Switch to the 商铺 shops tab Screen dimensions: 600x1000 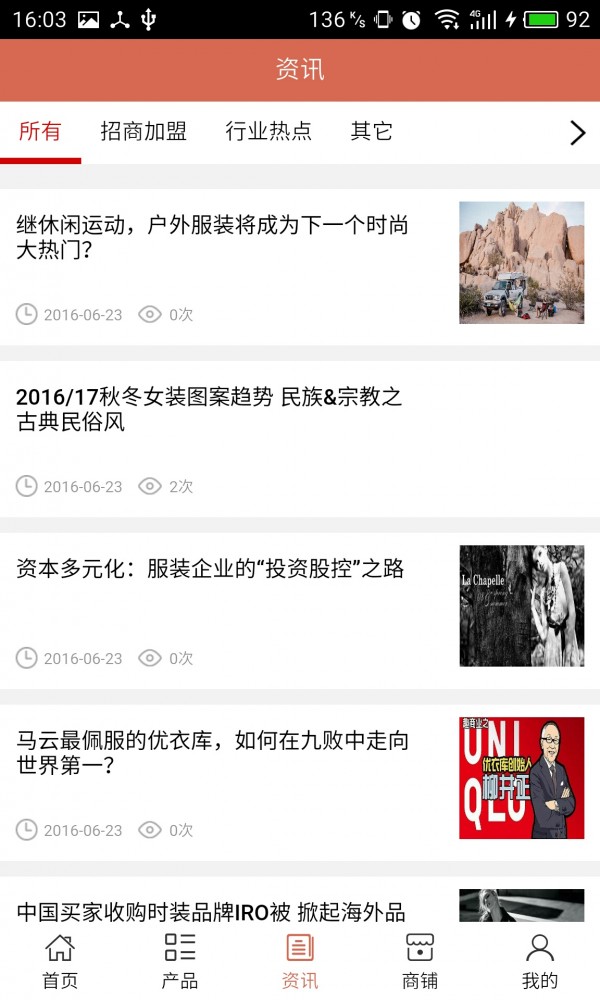(x=420, y=961)
